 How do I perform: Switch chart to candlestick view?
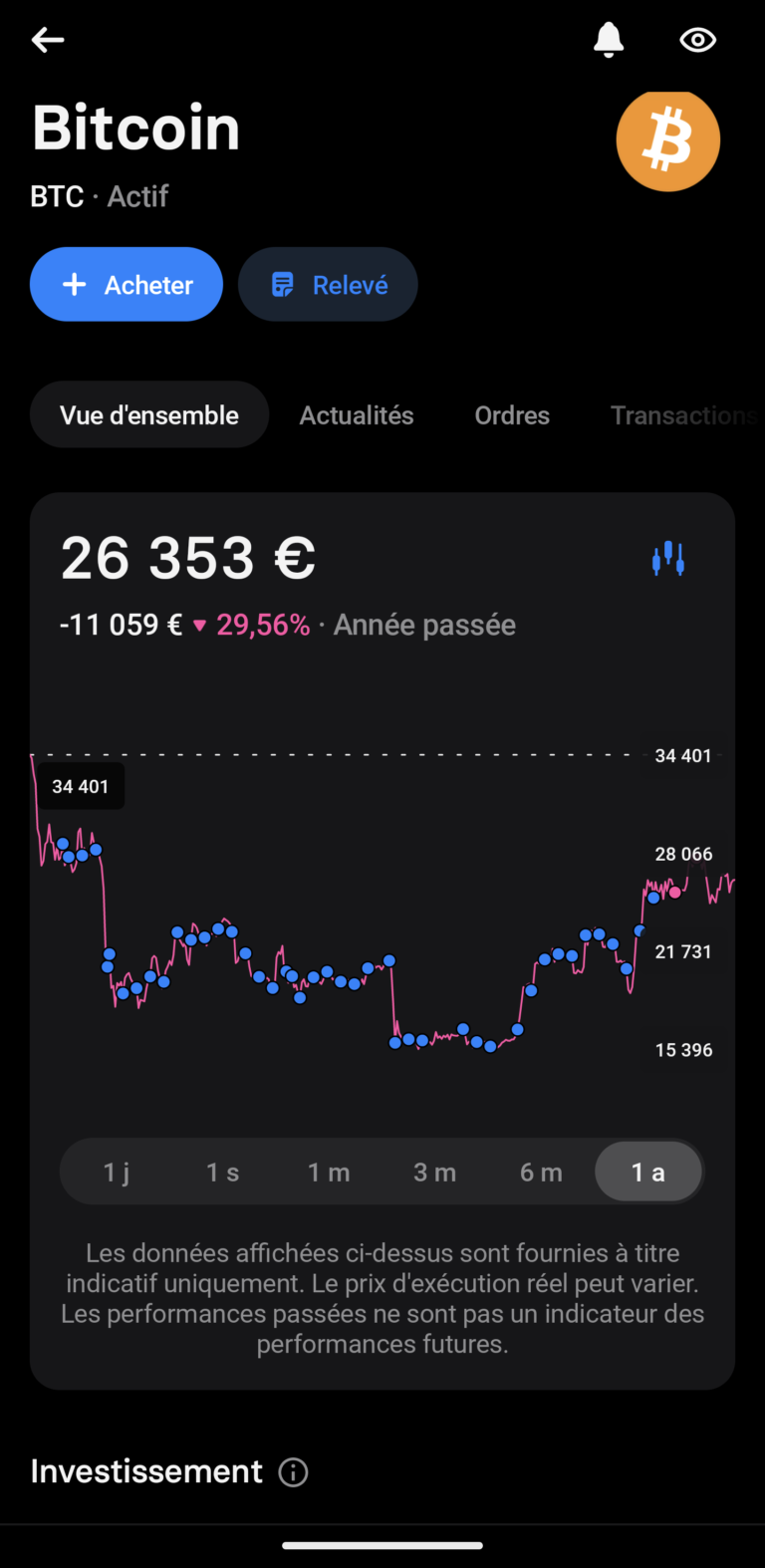[668, 558]
